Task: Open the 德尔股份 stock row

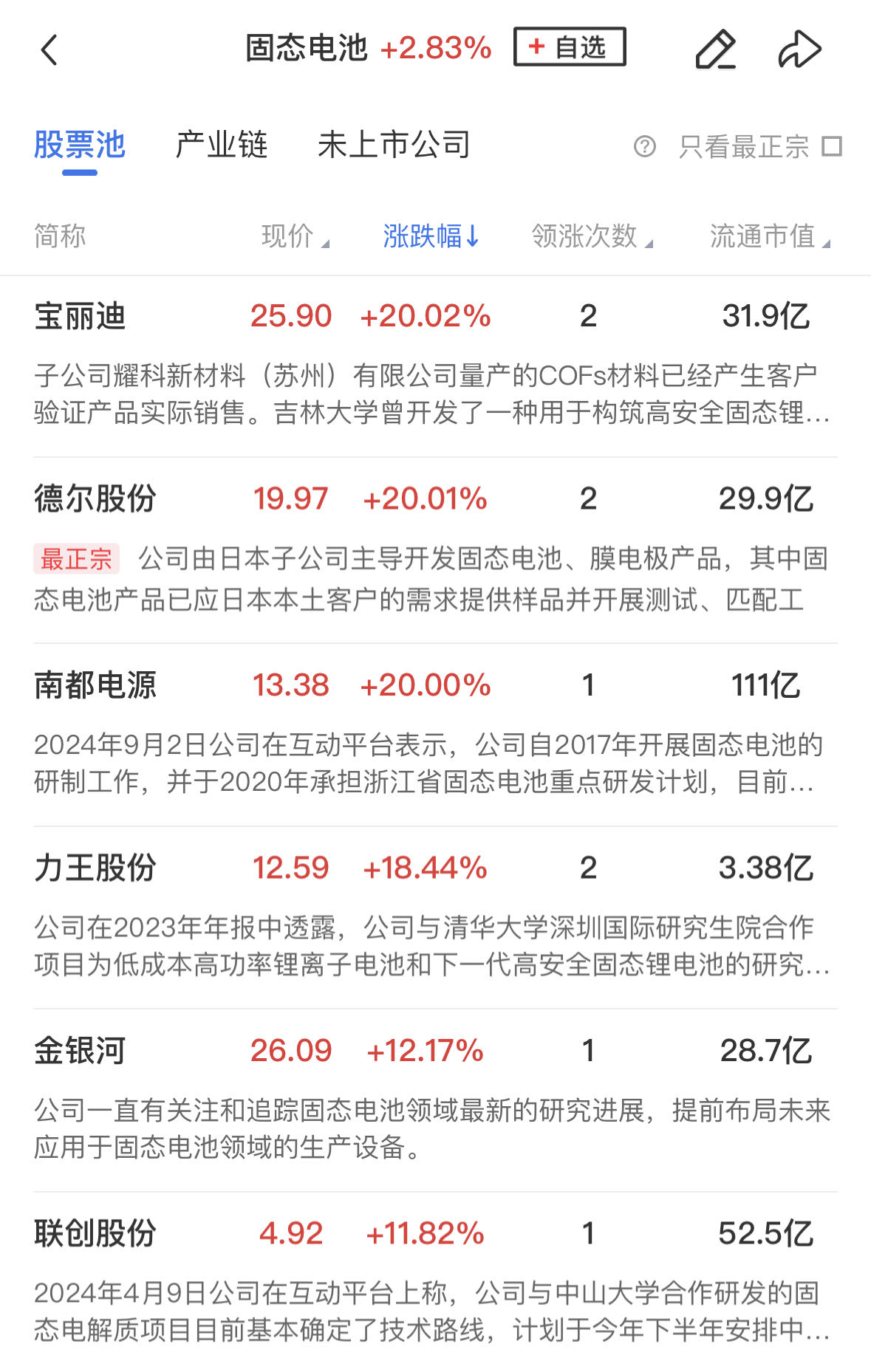Action: click(95, 499)
